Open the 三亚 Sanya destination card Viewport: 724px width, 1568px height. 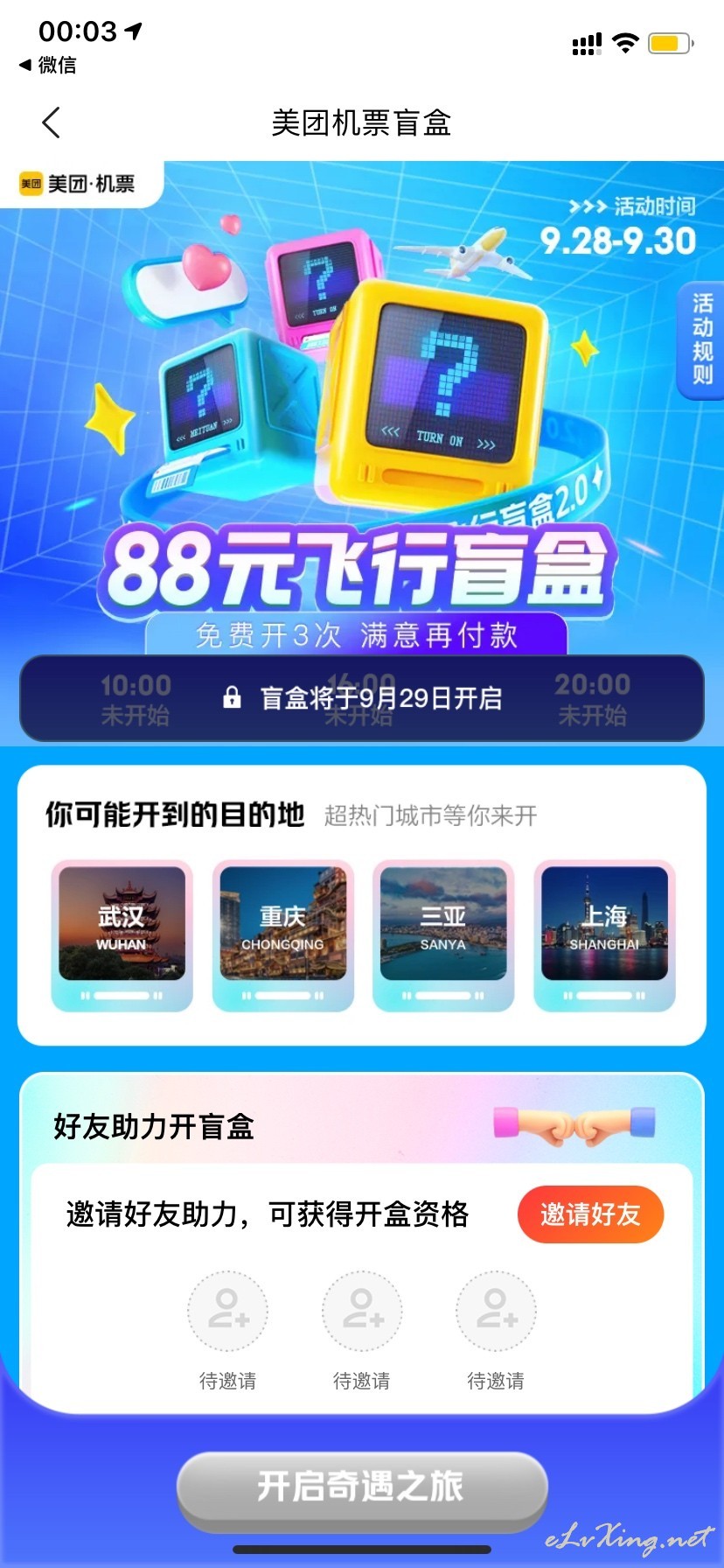(443, 935)
